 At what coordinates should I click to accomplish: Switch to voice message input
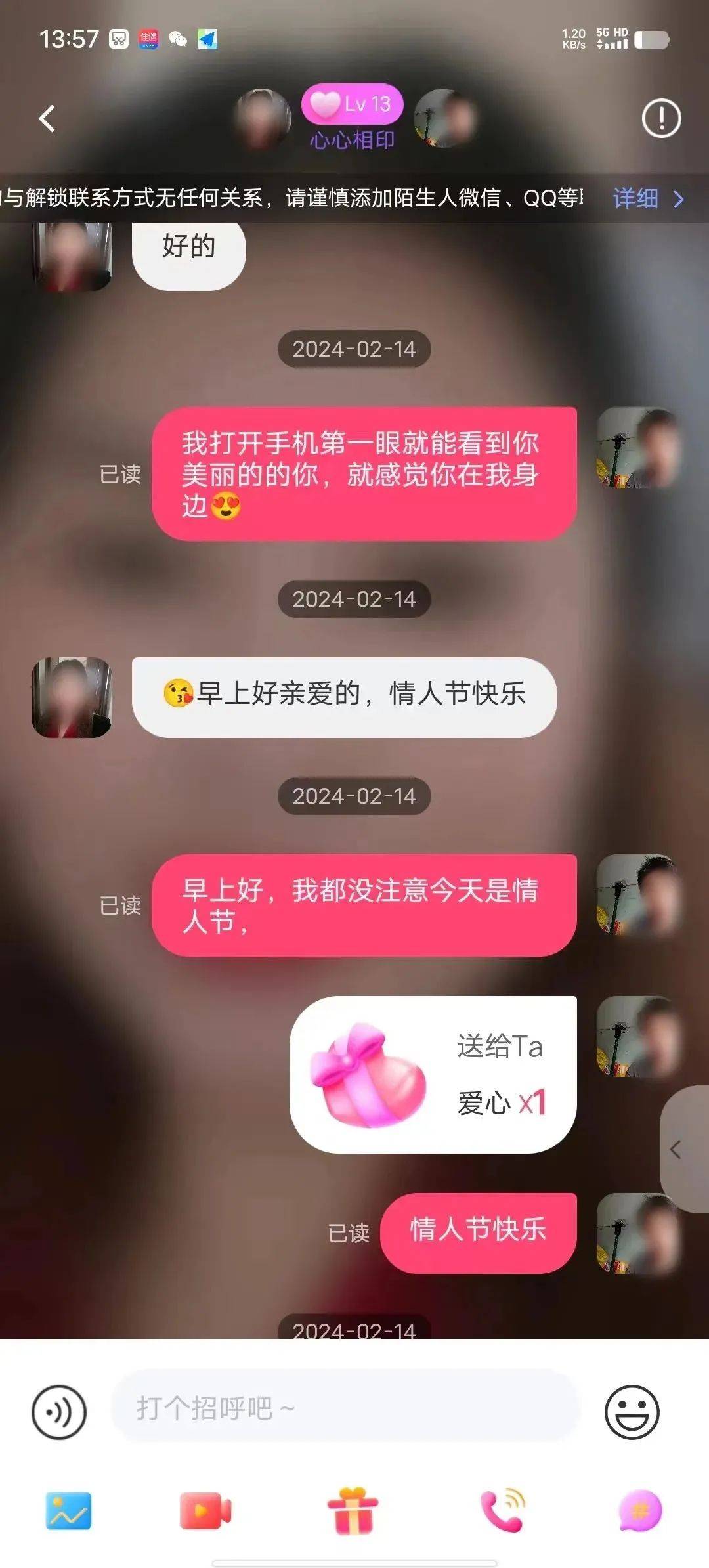(x=59, y=1412)
